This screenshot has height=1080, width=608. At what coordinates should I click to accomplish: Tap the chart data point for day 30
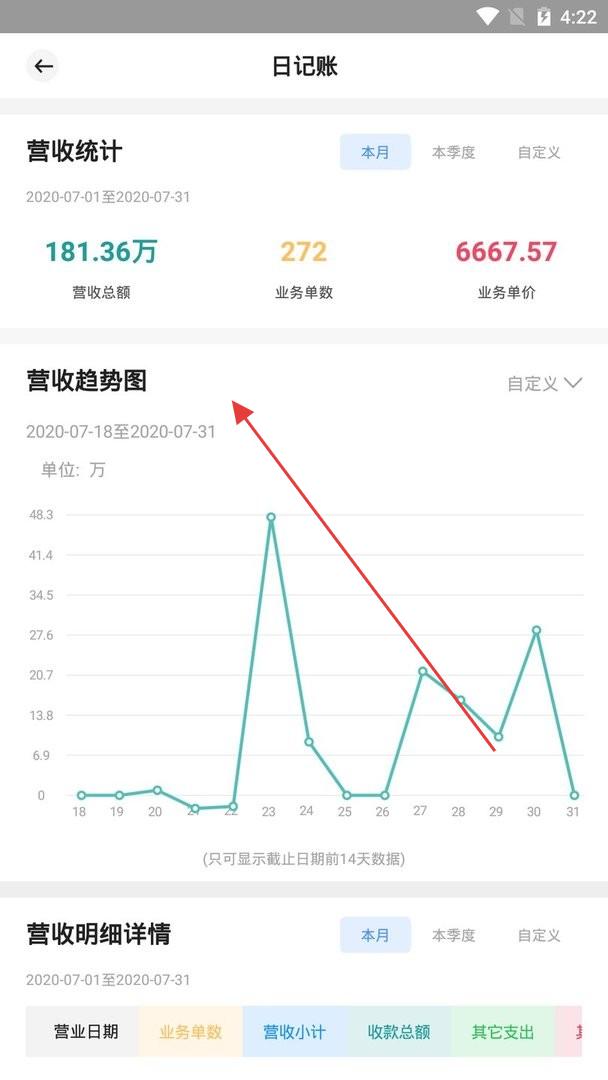[536, 630]
